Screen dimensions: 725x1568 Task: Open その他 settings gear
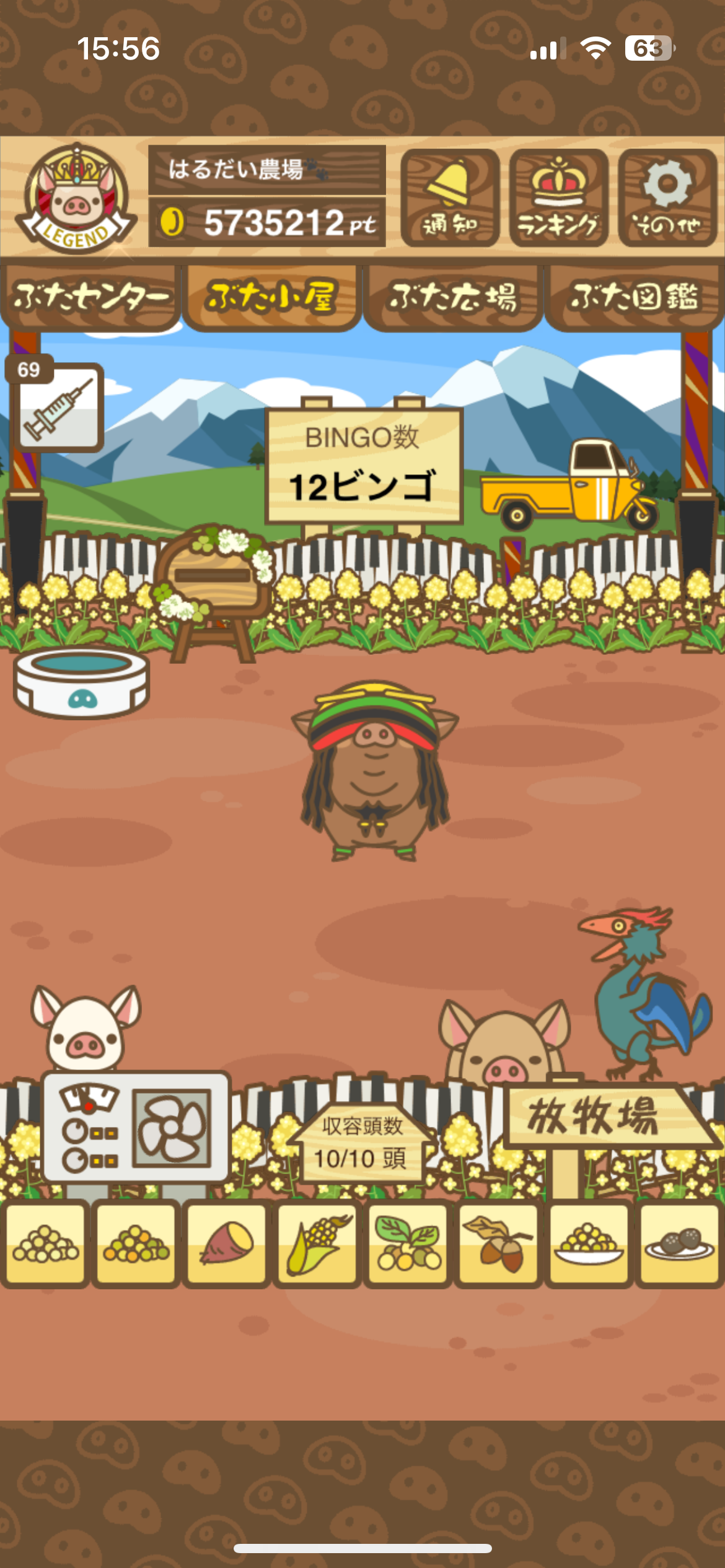[x=667, y=198]
